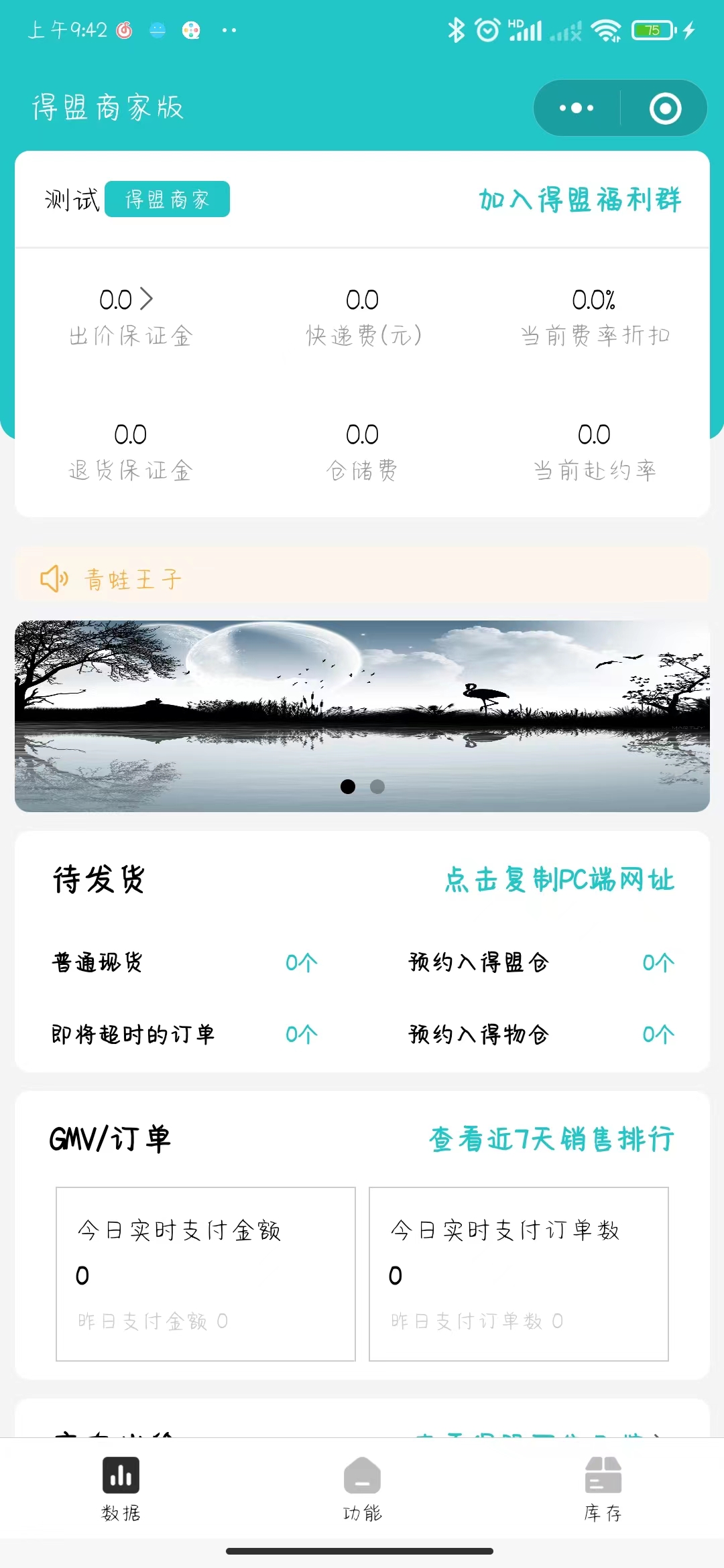Switch to the 库存 tab

pyautogui.click(x=603, y=1489)
